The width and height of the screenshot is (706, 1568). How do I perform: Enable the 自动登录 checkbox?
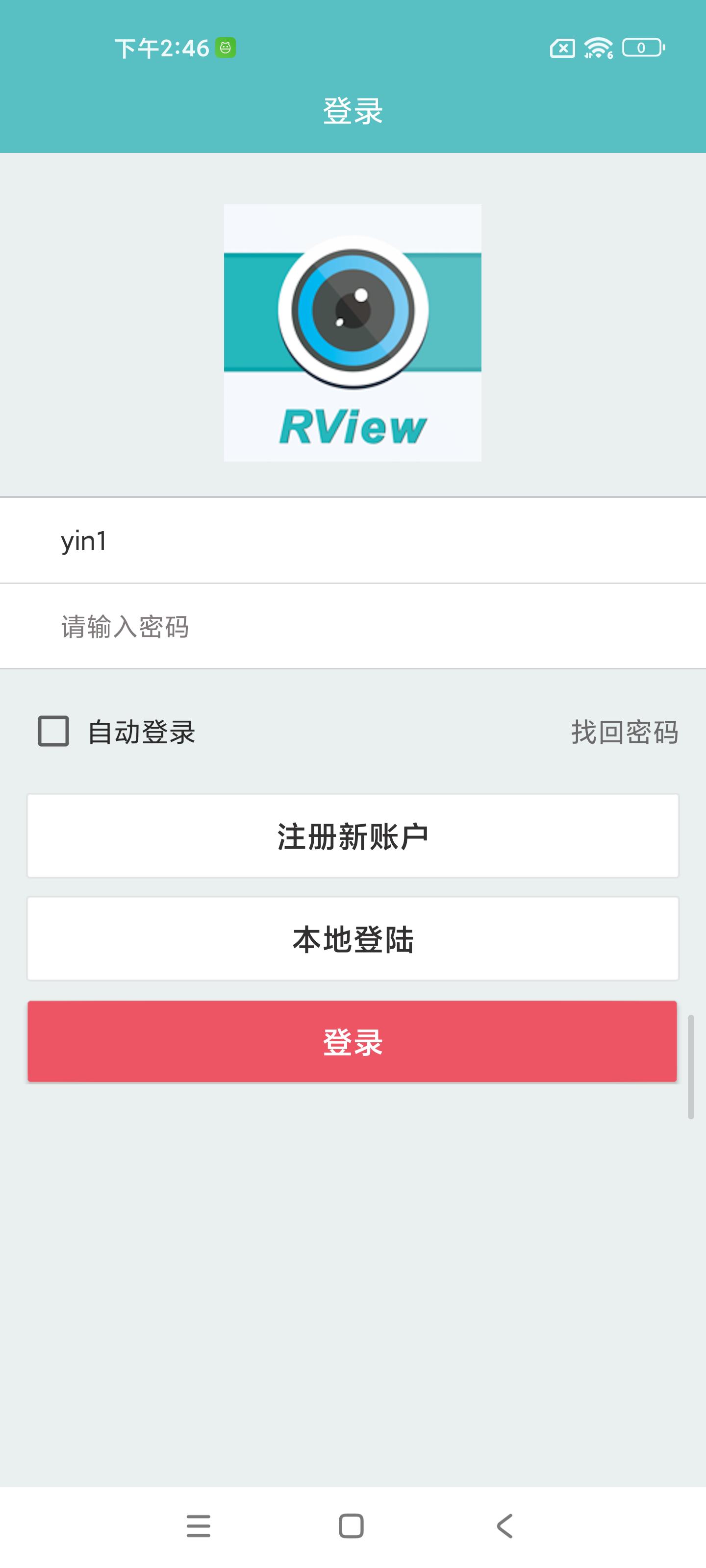click(x=53, y=731)
